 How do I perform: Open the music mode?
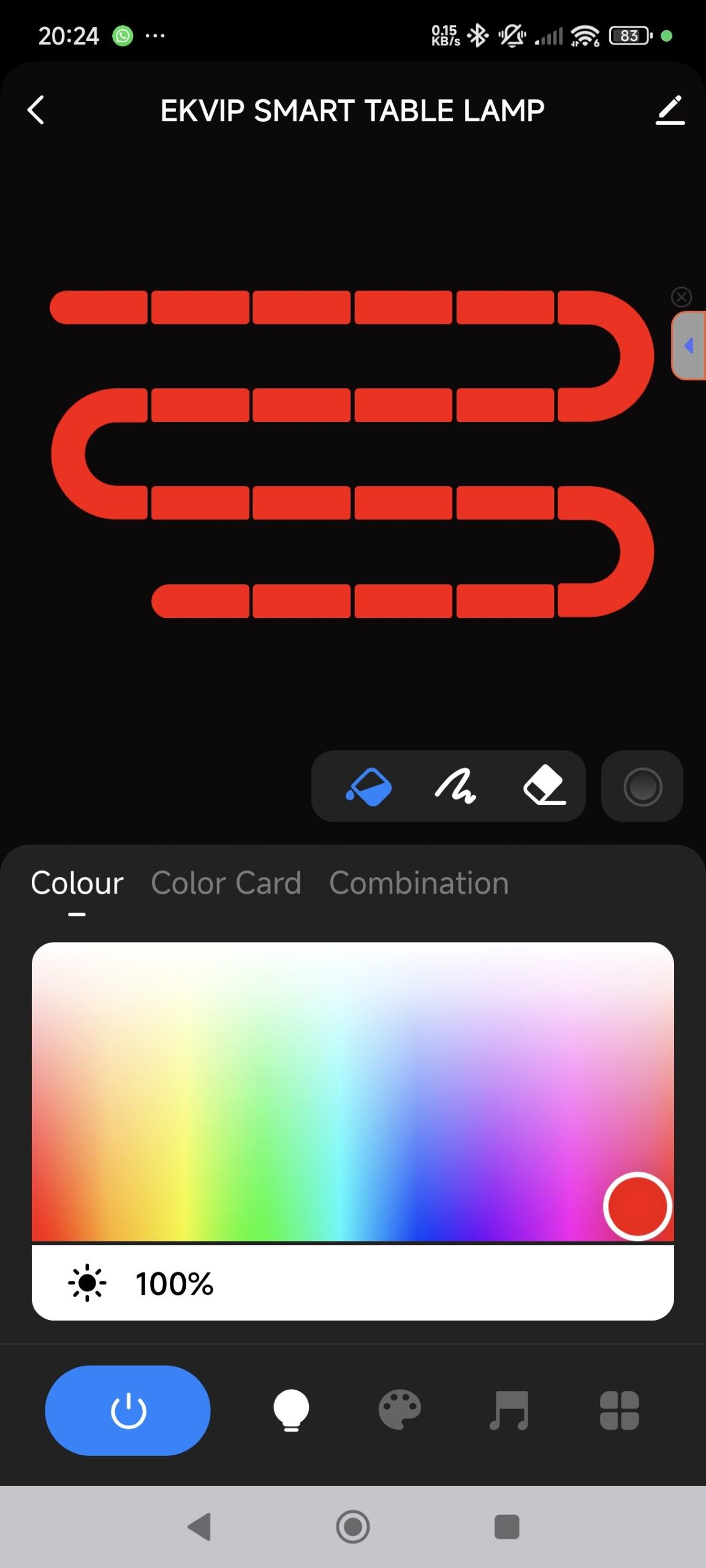point(509,1411)
